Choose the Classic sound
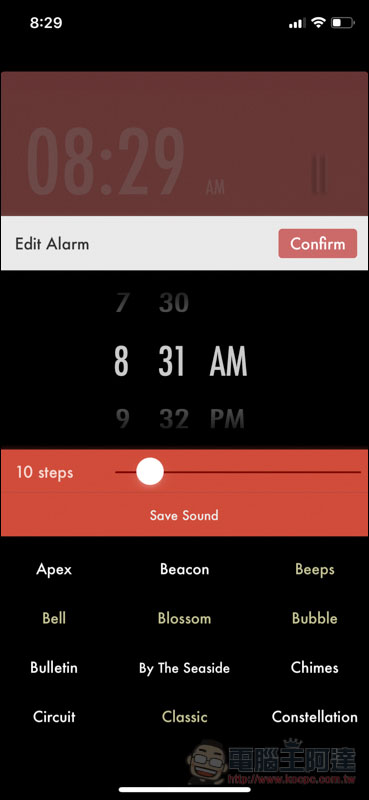The width and height of the screenshot is (369, 800). click(184, 716)
